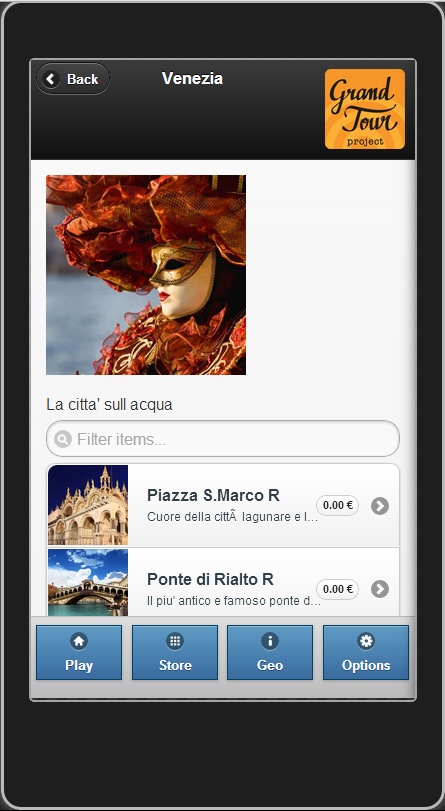Tap the Filter items search field

coord(222,439)
